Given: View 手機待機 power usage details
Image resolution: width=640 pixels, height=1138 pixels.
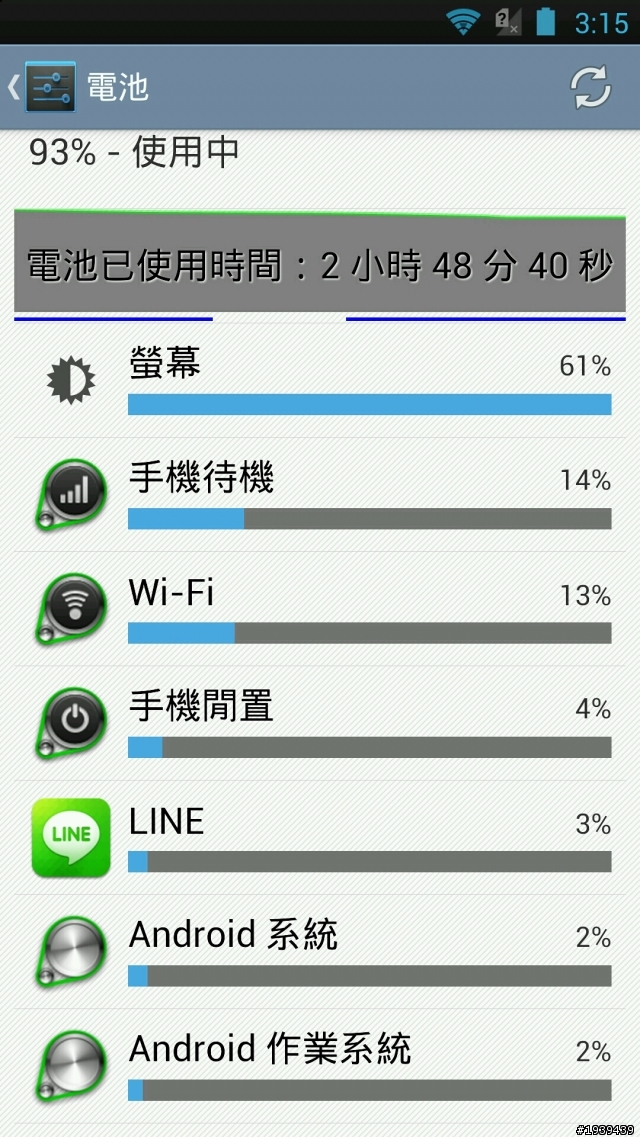Looking at the screenshot, I should 320,496.
